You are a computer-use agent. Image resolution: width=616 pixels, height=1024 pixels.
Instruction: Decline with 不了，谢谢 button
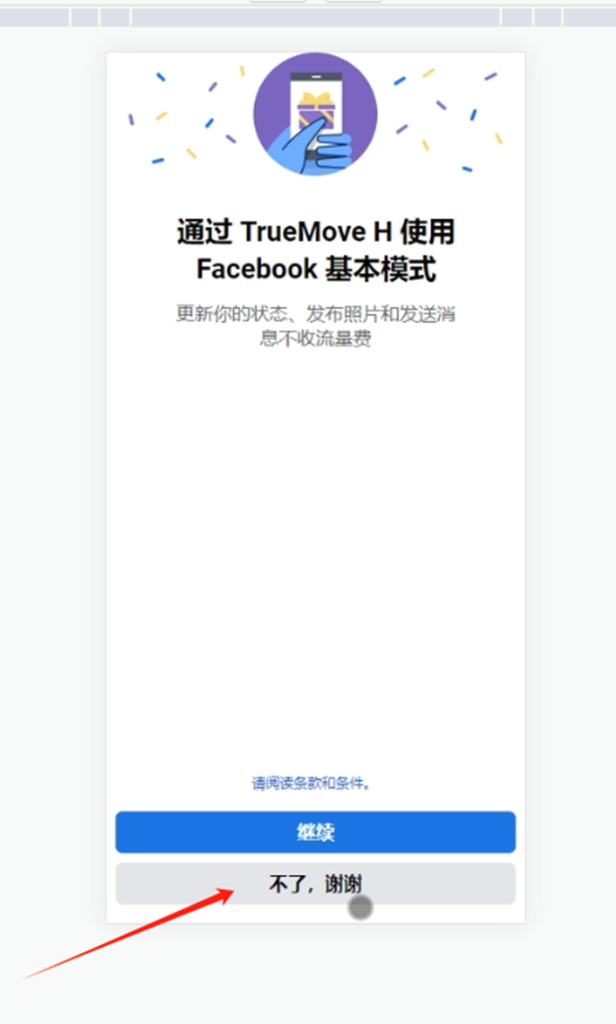(315, 884)
